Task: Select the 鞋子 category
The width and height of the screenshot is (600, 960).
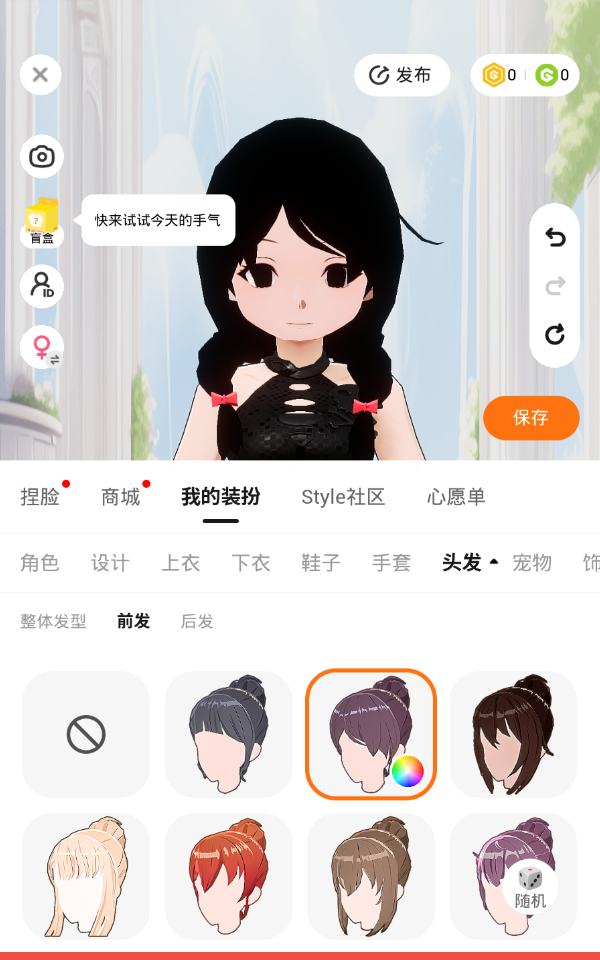Action: click(321, 563)
